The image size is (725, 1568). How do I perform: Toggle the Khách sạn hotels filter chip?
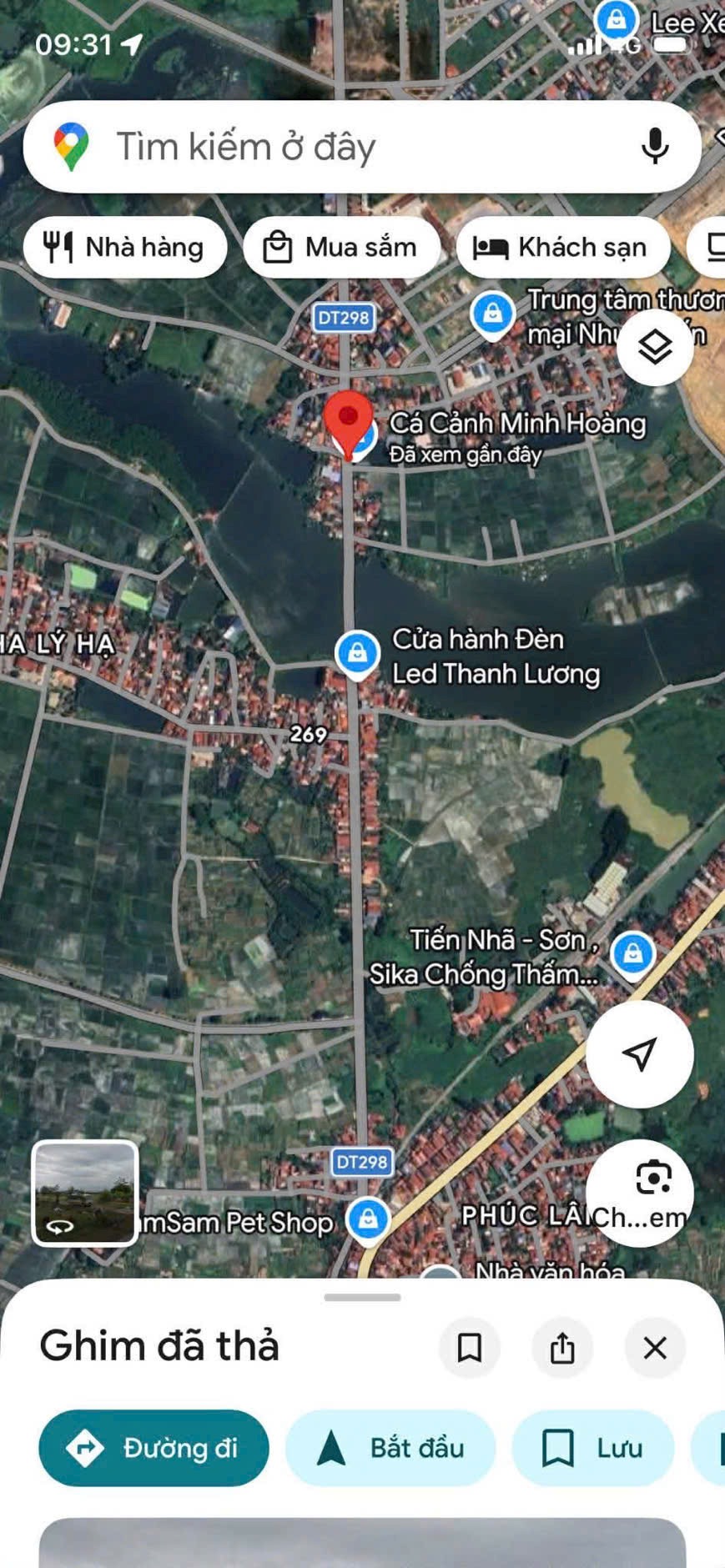[563, 247]
